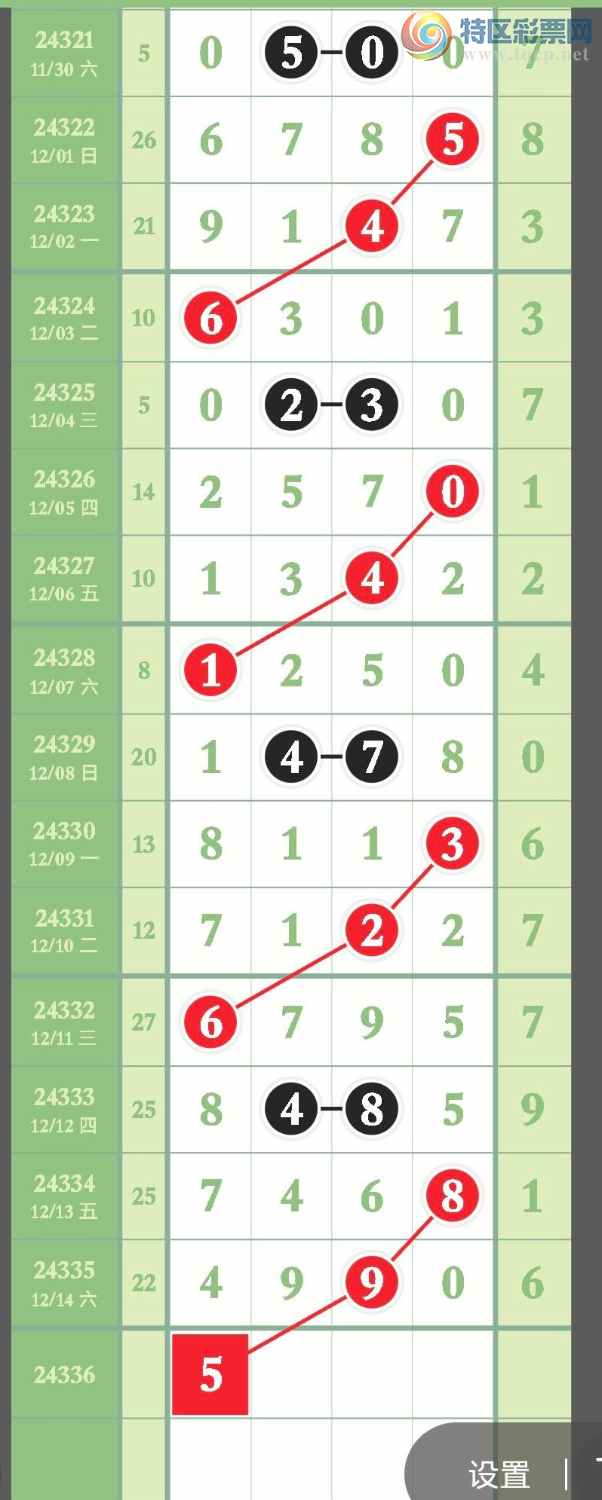The image size is (602, 1500).
Task: Tap the red 5 cell in row 24336
Action: coord(210,1374)
